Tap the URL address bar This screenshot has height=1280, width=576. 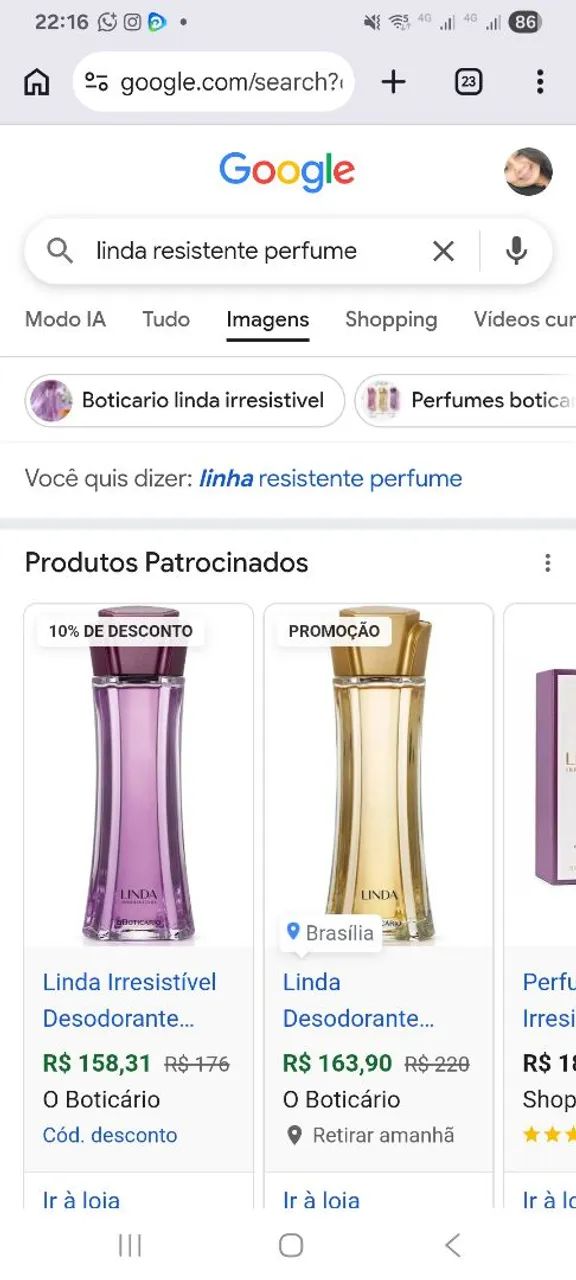tap(214, 82)
